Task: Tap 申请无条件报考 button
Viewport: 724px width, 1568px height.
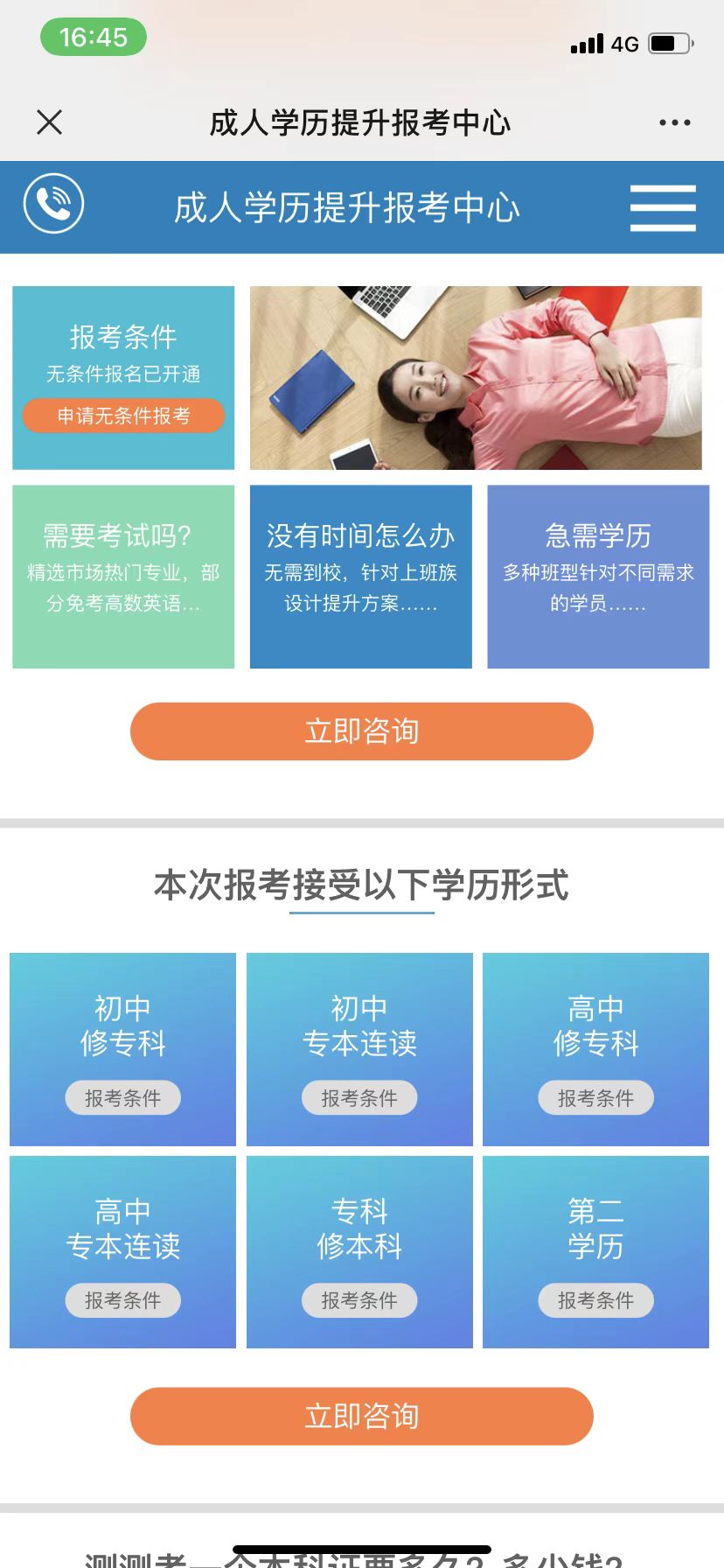Action: tap(123, 416)
